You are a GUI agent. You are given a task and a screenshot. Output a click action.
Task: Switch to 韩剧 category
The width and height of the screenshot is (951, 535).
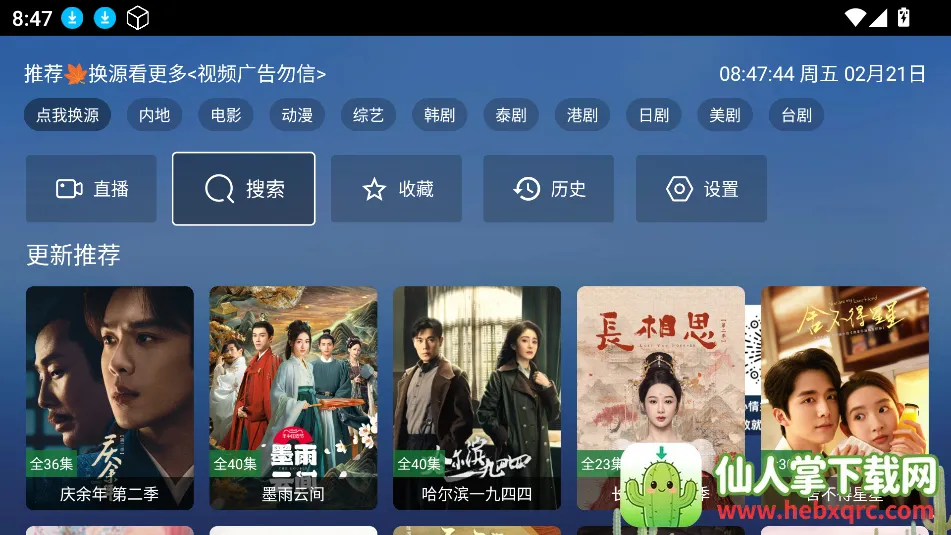point(440,115)
